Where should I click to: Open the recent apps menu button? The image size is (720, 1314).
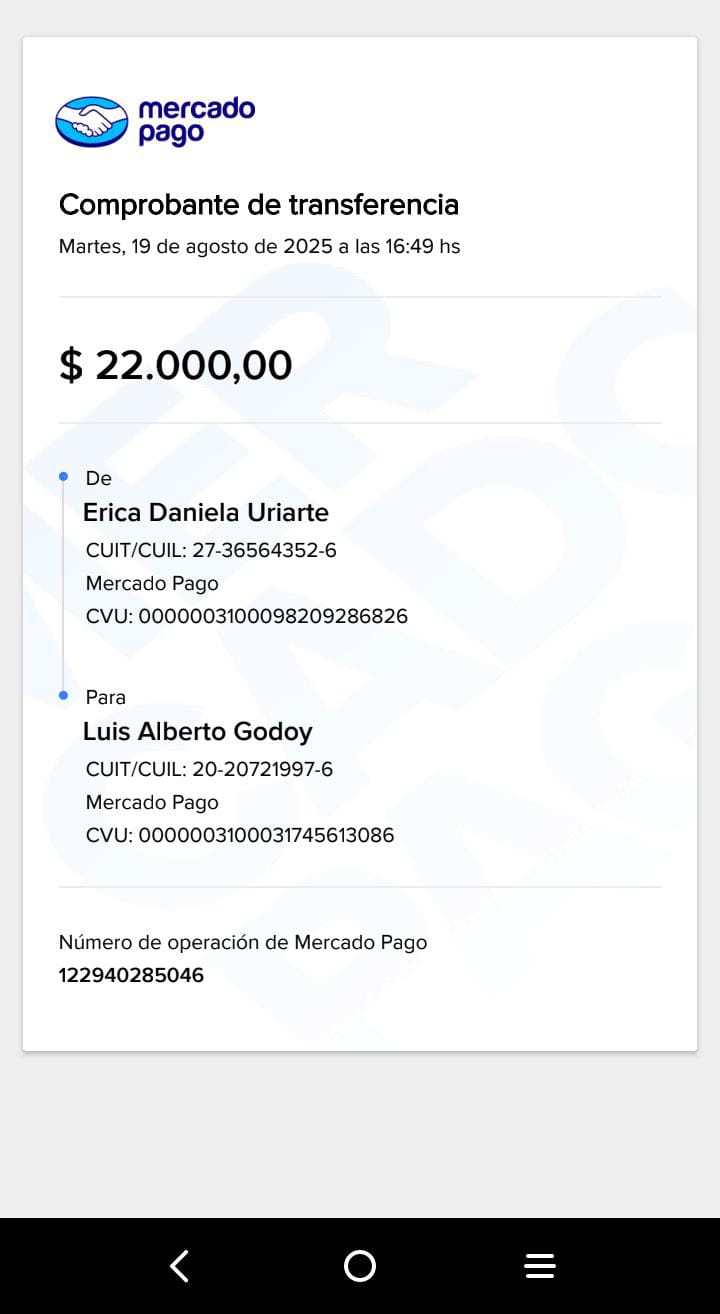tap(540, 1266)
